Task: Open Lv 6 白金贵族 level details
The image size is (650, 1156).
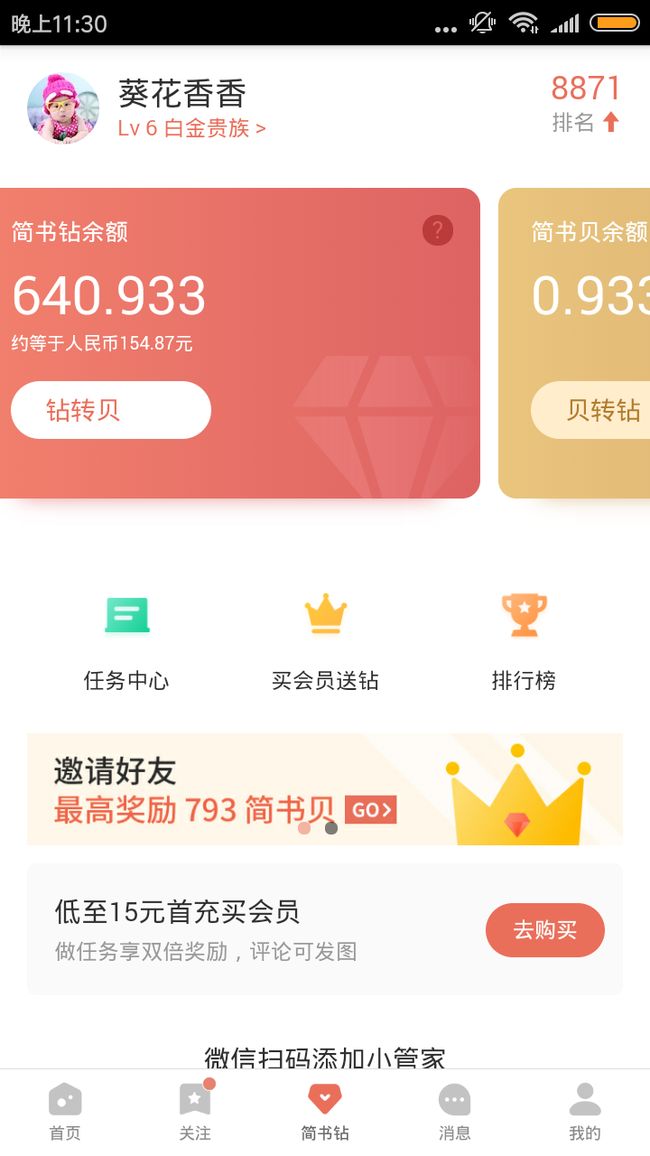Action: [192, 128]
